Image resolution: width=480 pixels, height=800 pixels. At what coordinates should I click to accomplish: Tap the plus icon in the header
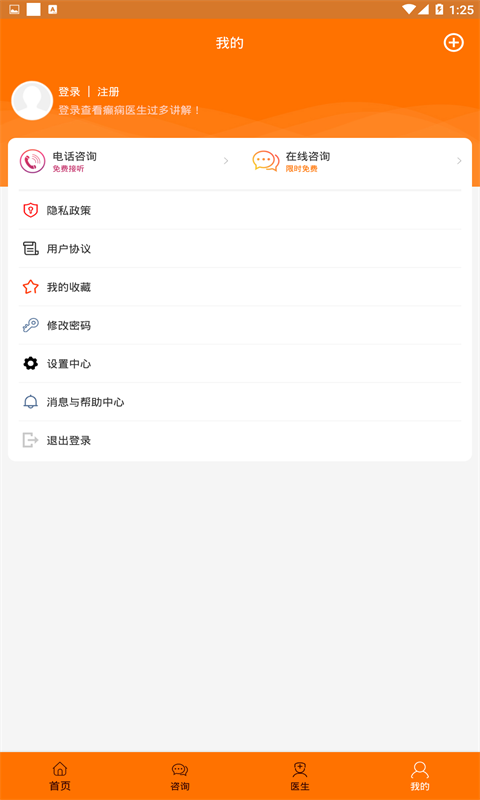tap(453, 43)
